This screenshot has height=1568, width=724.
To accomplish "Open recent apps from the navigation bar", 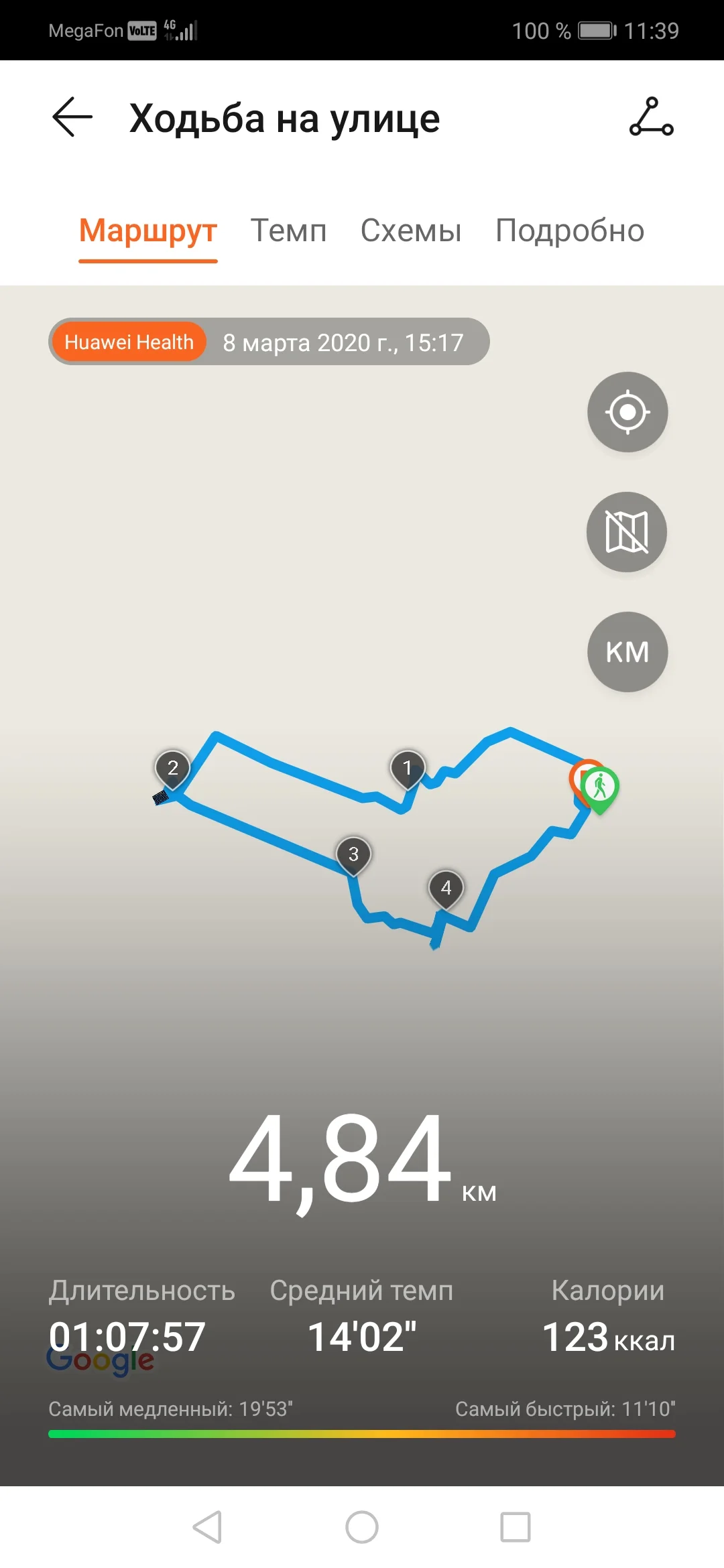I will [516, 1527].
